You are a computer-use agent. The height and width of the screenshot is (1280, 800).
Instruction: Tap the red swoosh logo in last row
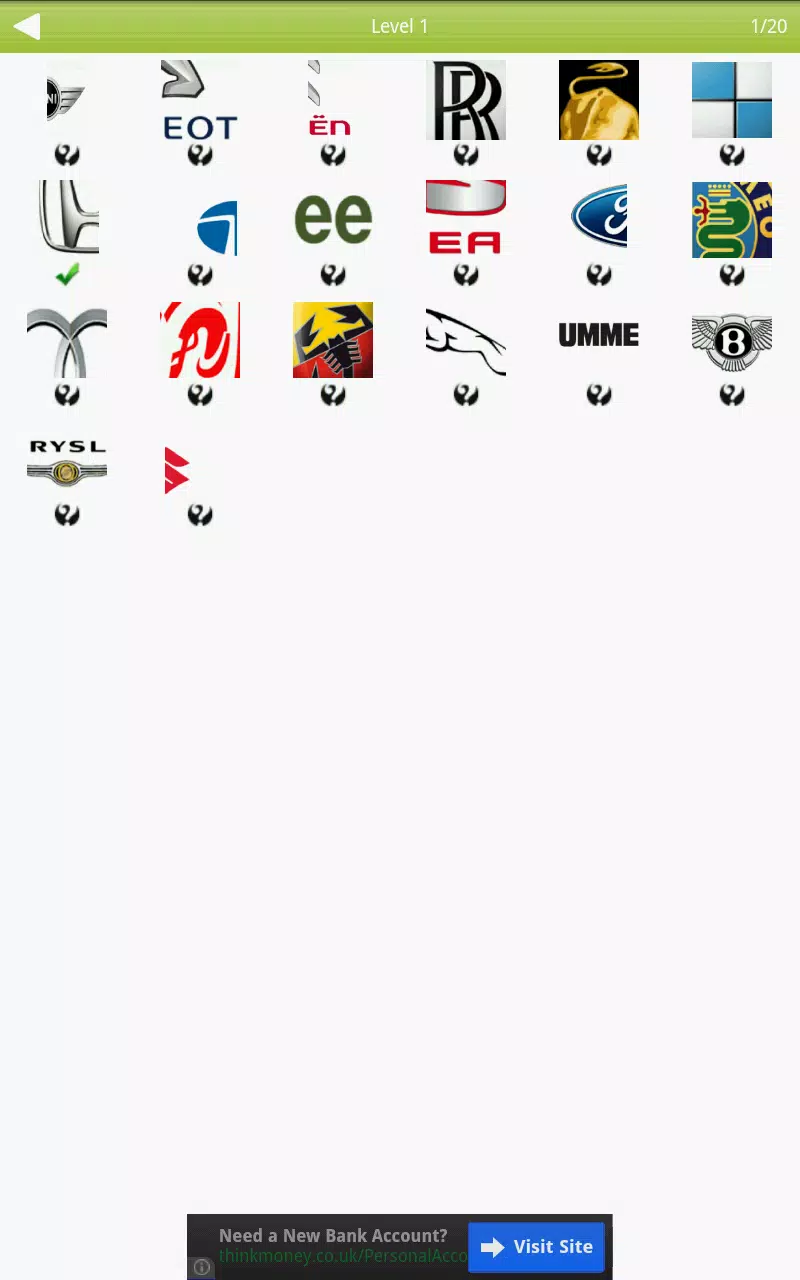point(177,470)
